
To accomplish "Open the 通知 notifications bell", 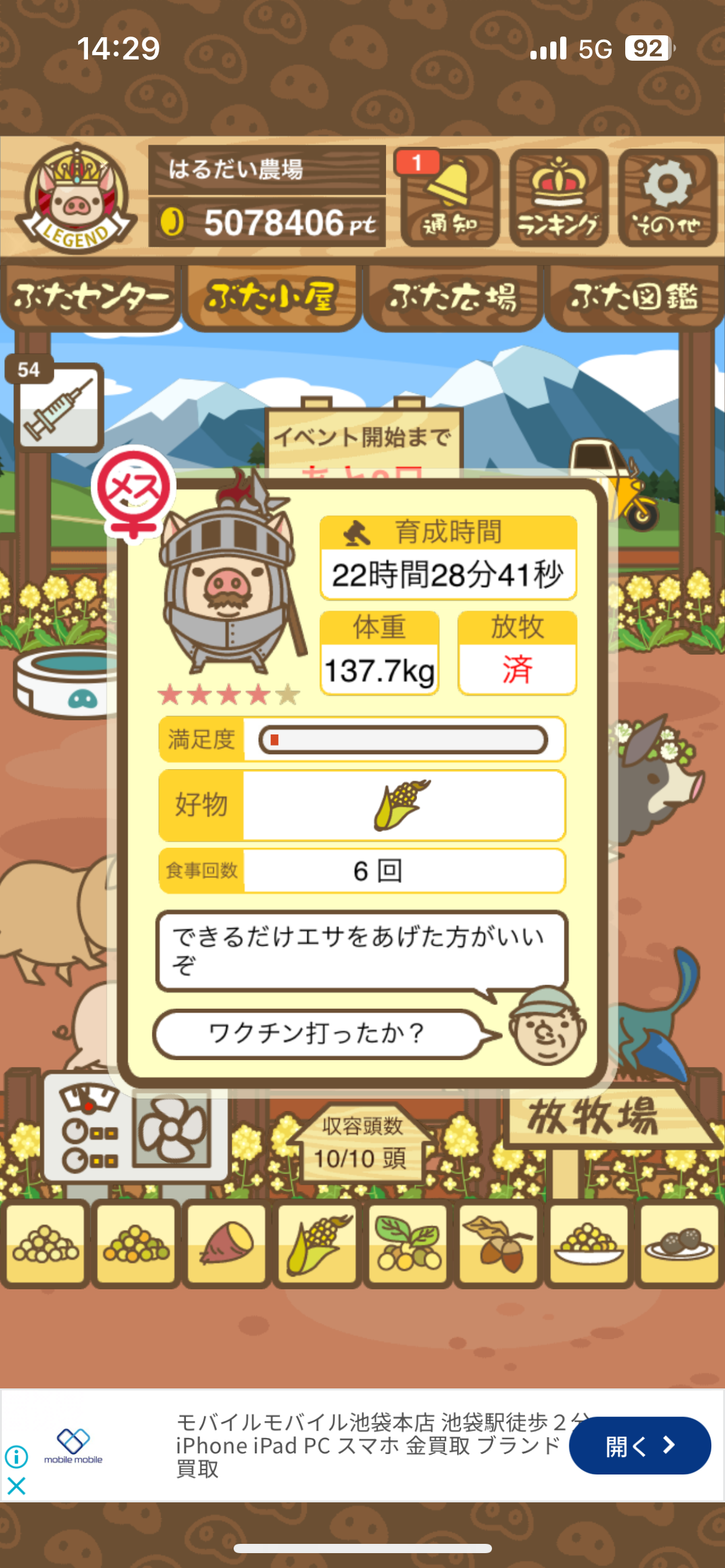I will point(449,198).
